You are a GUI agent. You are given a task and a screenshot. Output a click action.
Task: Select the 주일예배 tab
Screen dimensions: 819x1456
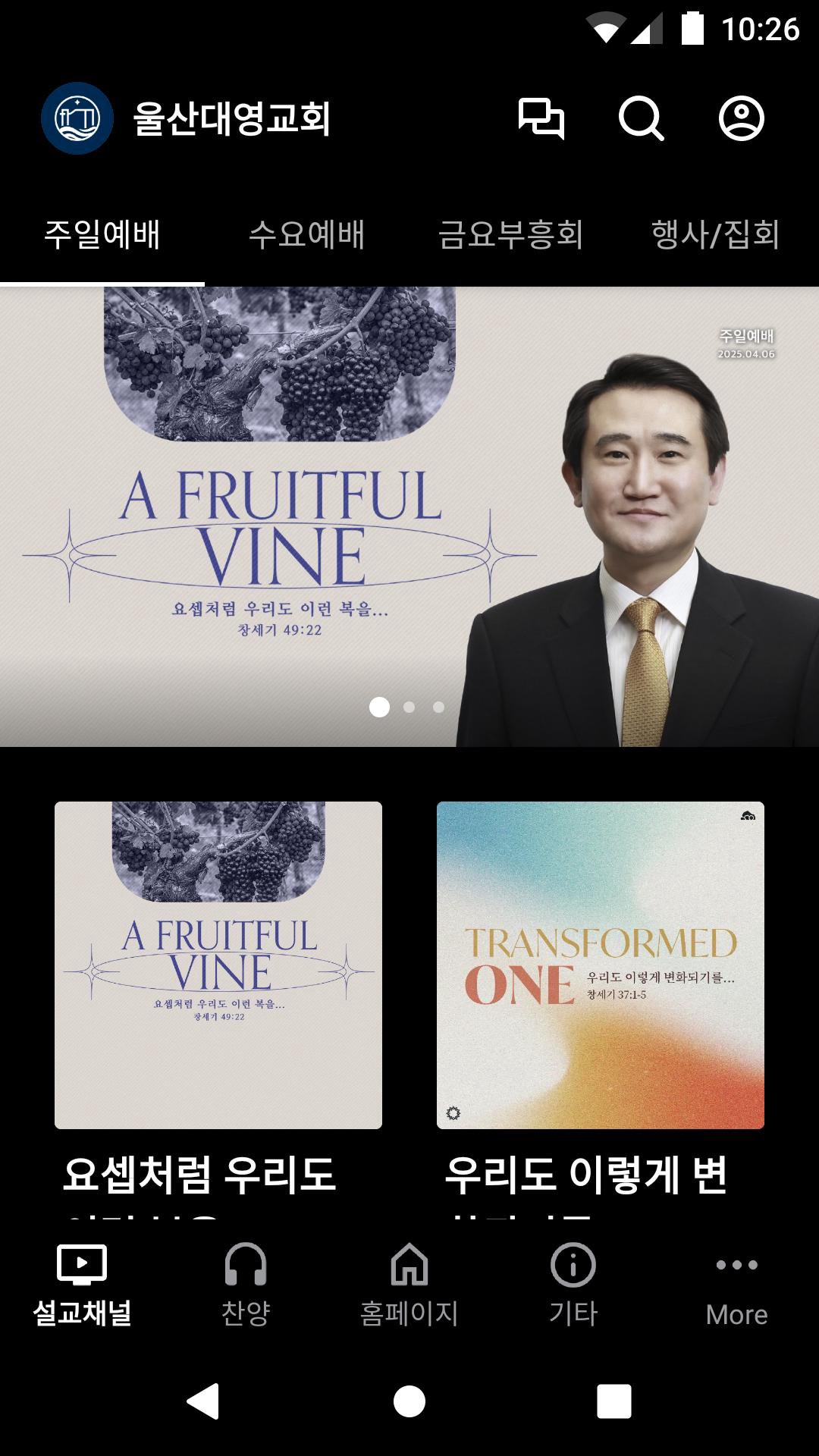[102, 235]
